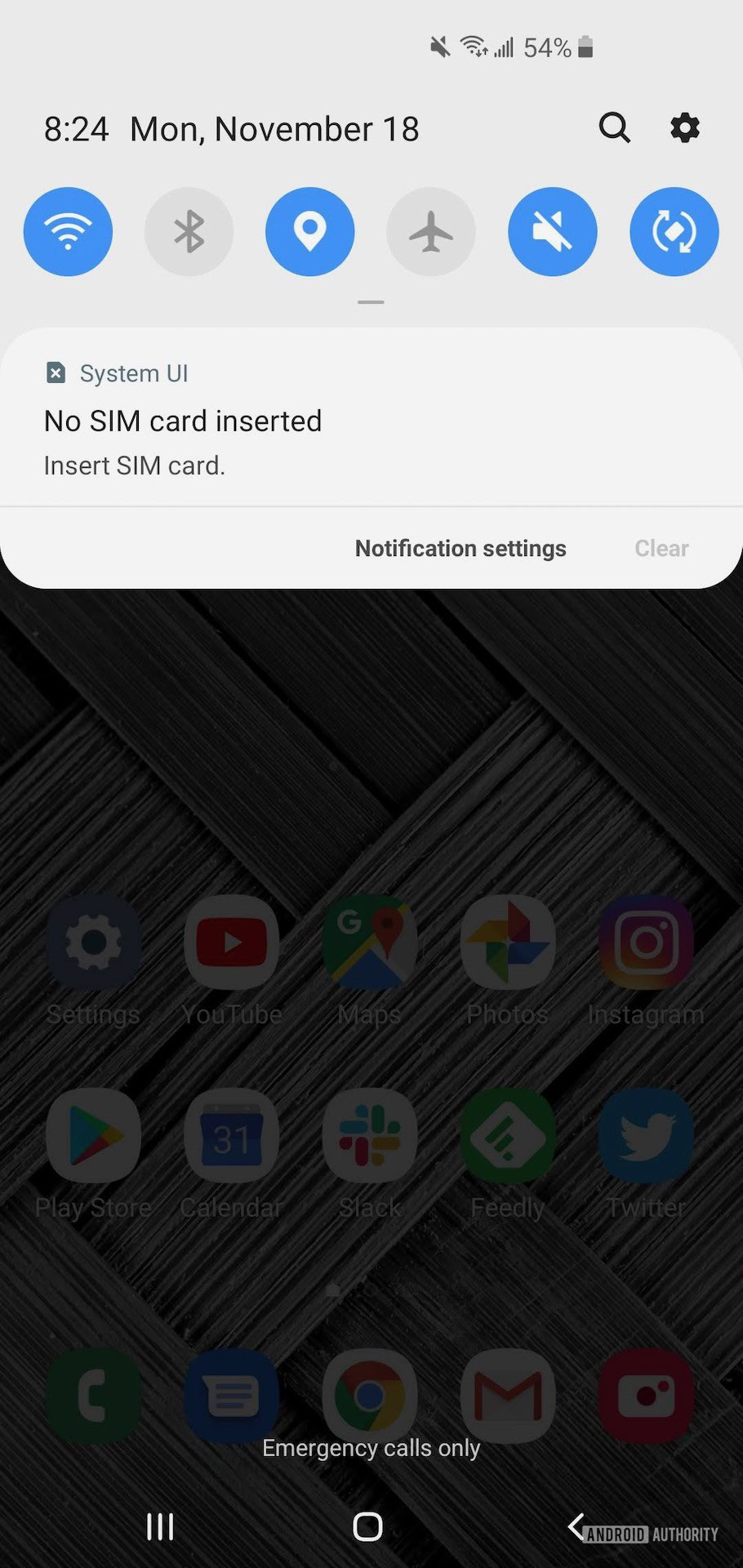Go to the home screen
The height and width of the screenshot is (1568, 743).
click(367, 1526)
